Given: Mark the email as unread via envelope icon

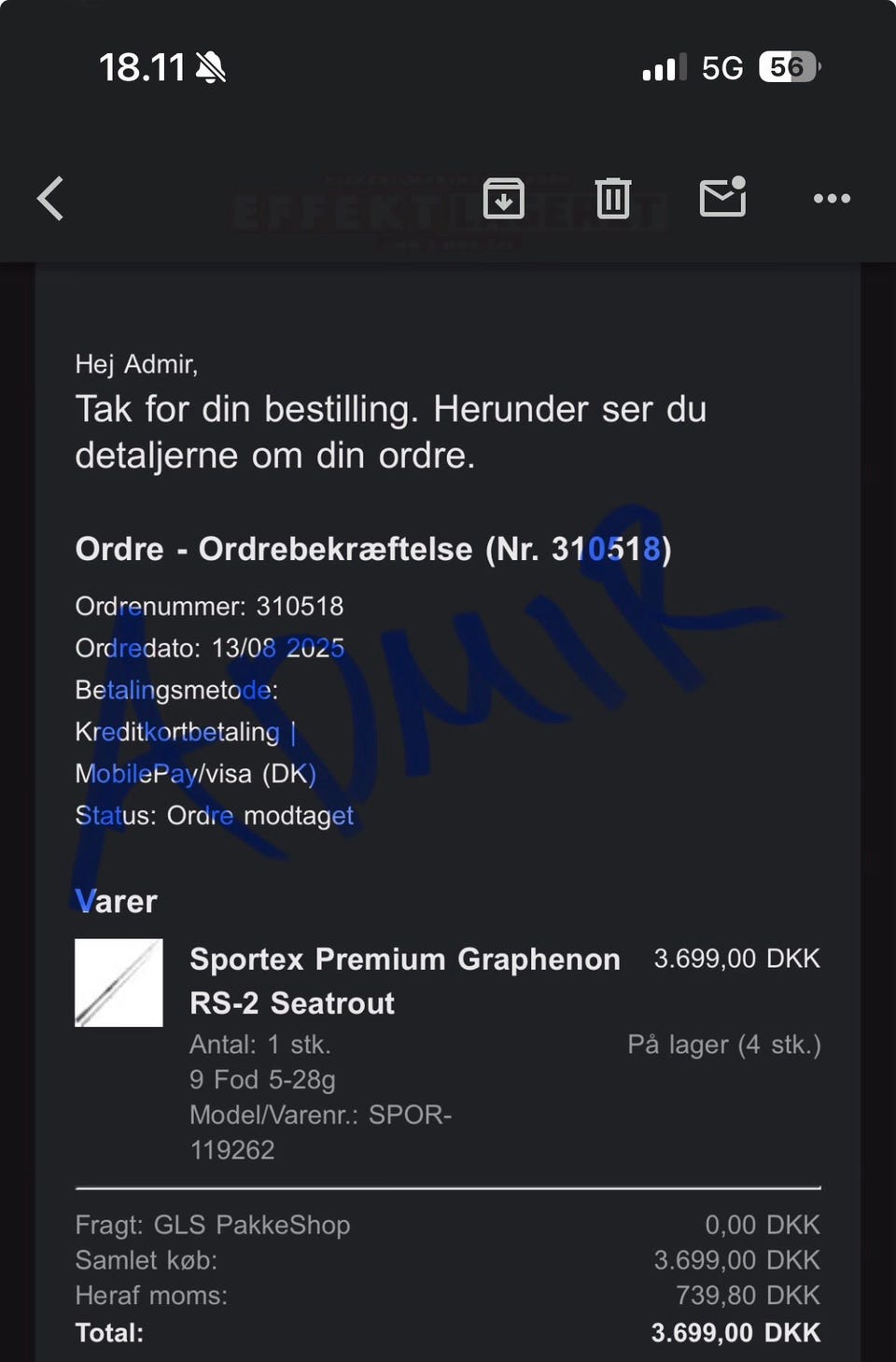Looking at the screenshot, I should click(722, 198).
